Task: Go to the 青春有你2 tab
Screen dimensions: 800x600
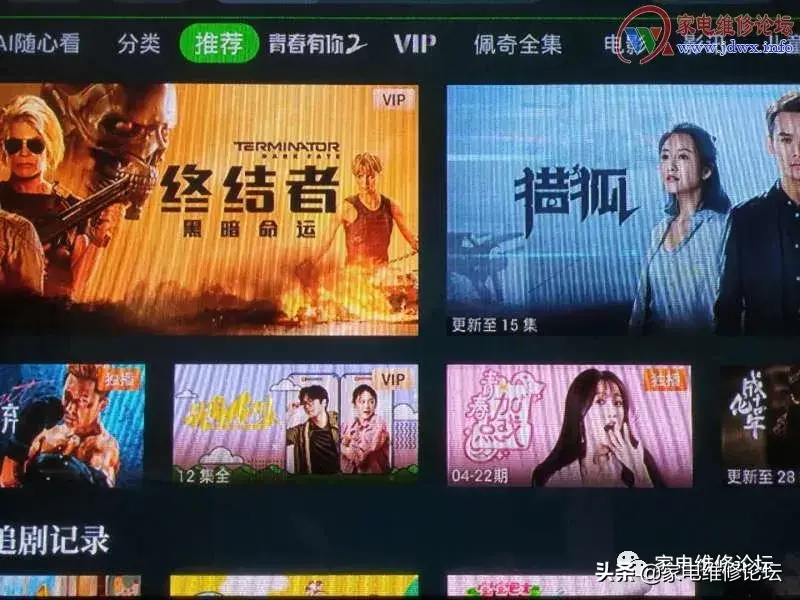Action: coord(317,44)
